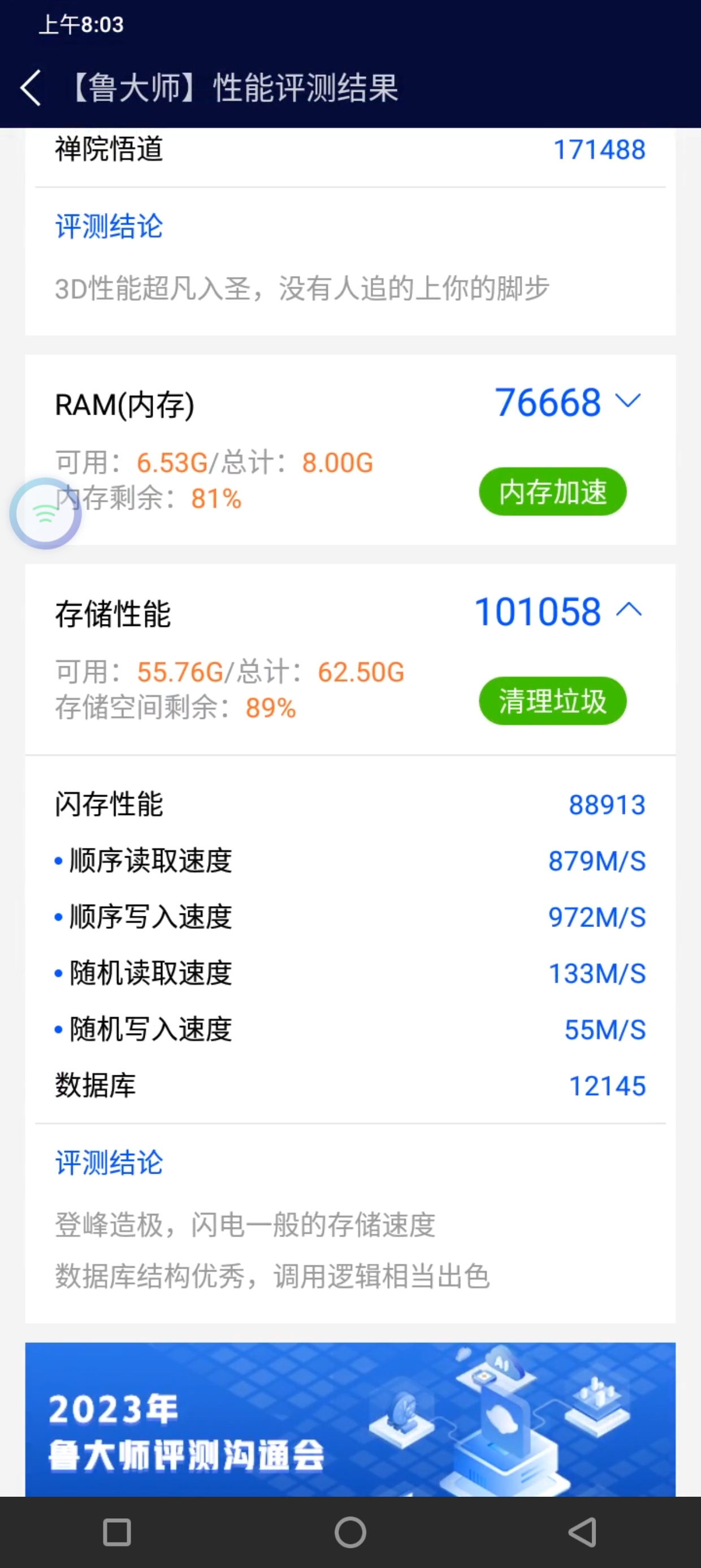Screen dimensions: 701x1568
Task: Expand the RAM(内存) score details
Action: pyautogui.click(x=628, y=402)
